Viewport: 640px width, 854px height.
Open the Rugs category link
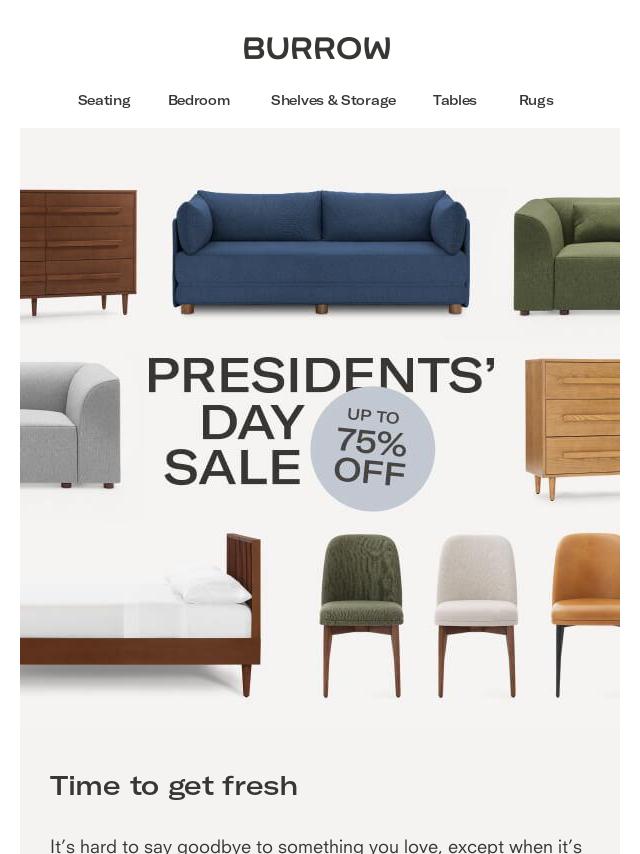[536, 100]
